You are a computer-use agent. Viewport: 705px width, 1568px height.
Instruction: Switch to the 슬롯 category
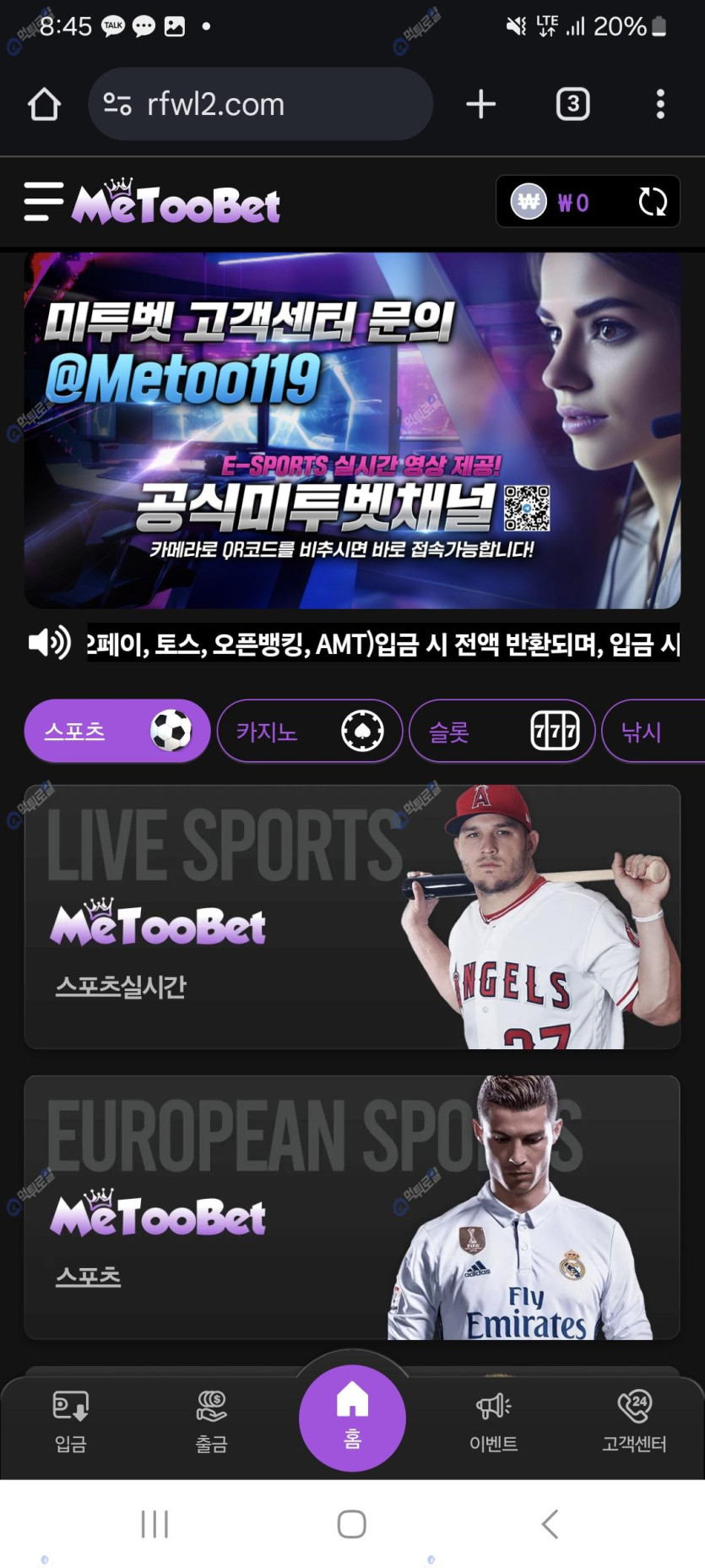502,731
